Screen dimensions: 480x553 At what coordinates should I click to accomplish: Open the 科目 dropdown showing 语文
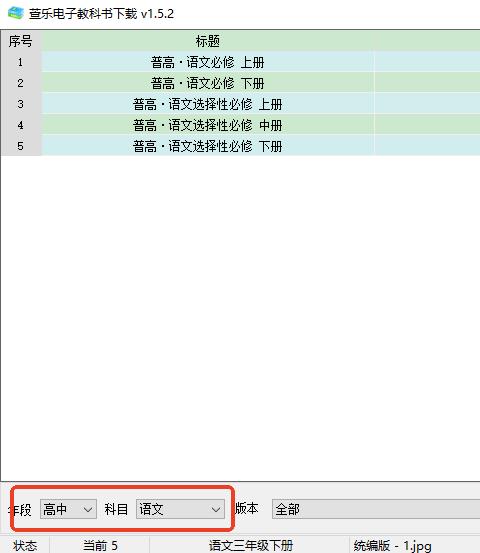pos(180,509)
